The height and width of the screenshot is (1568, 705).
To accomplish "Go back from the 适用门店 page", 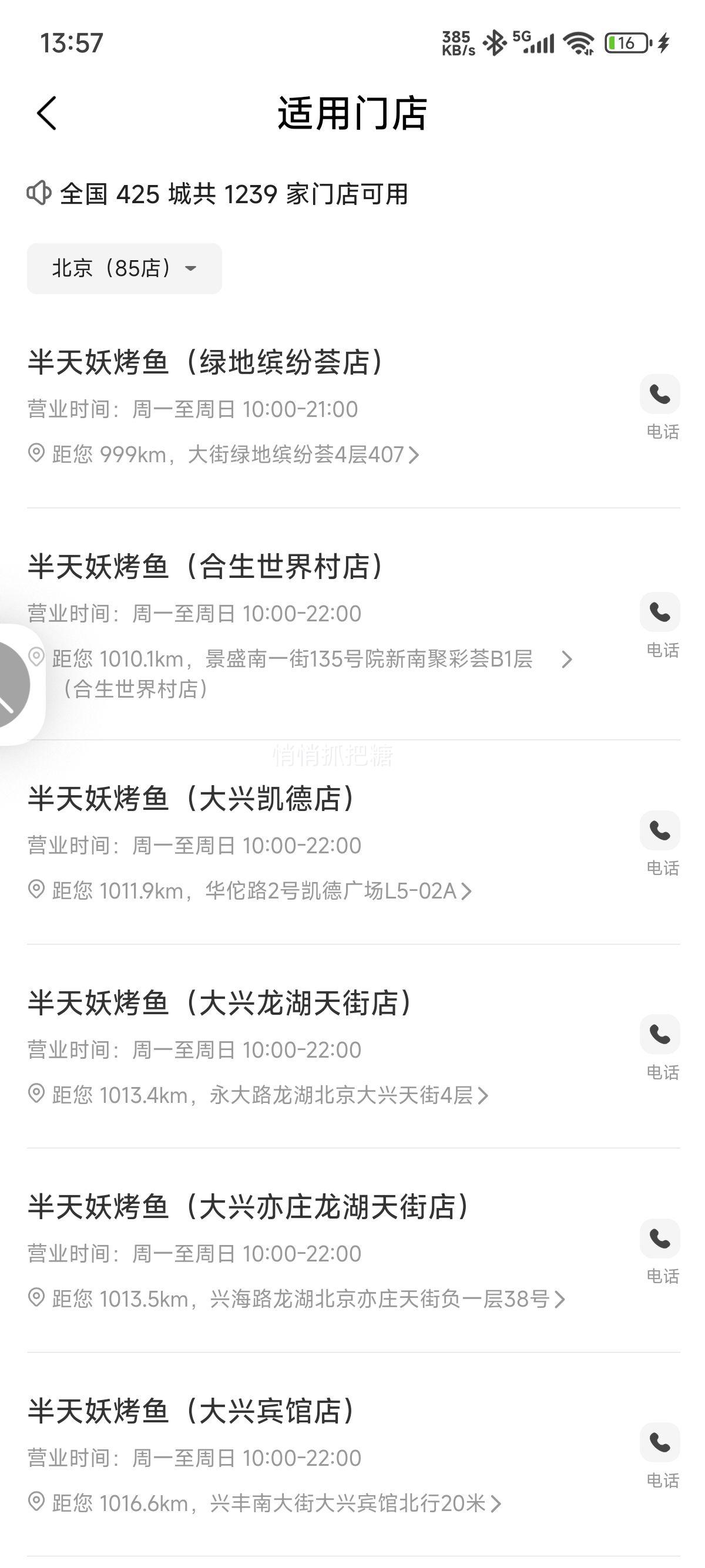I will [47, 113].
